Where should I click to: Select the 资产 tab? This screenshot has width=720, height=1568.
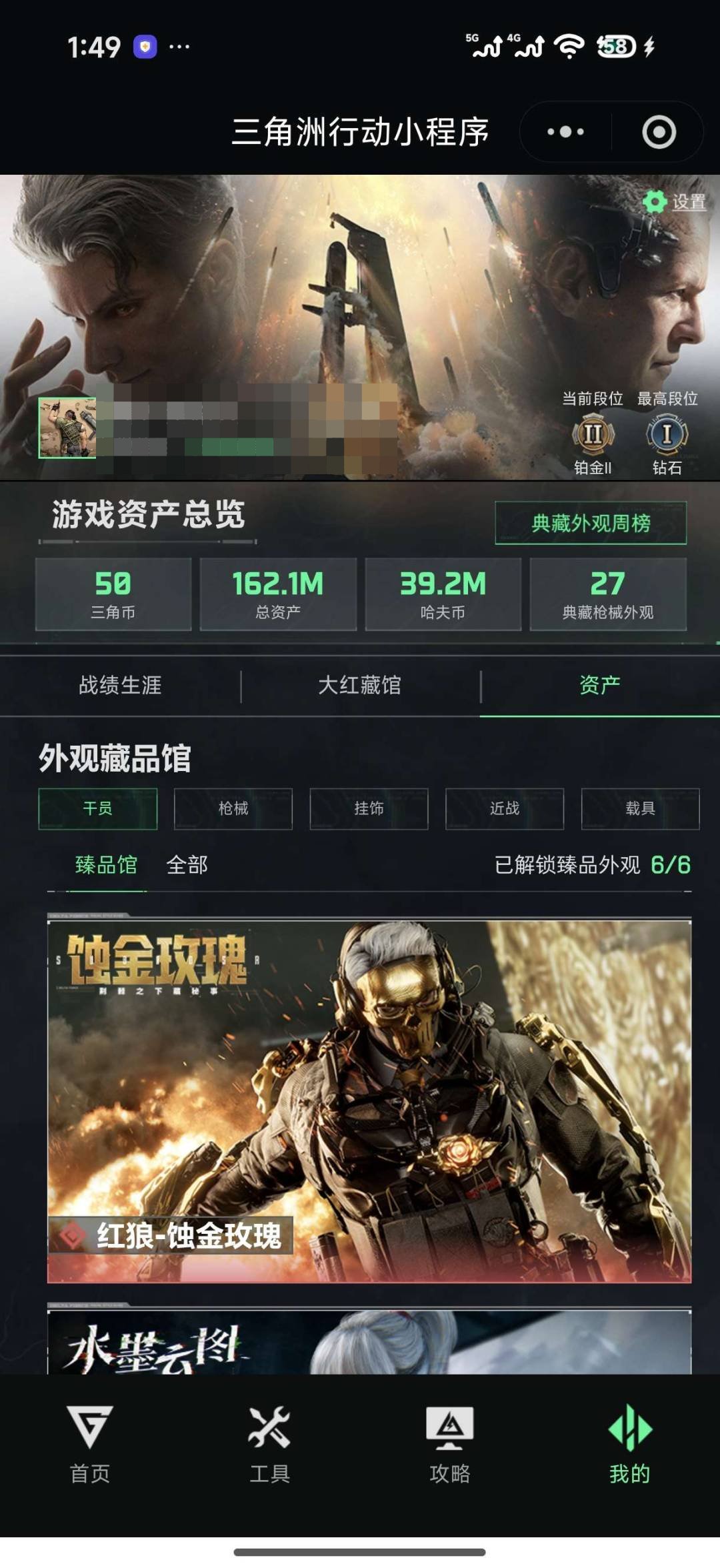(x=600, y=683)
